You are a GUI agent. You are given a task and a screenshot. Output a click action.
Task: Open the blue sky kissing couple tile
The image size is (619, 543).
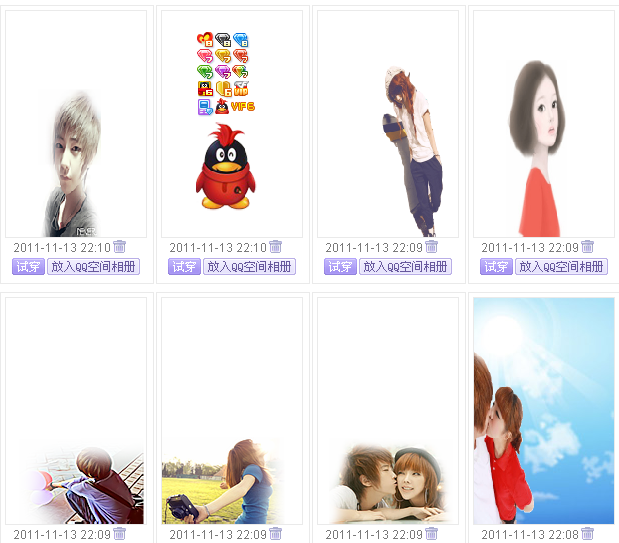[x=544, y=410]
